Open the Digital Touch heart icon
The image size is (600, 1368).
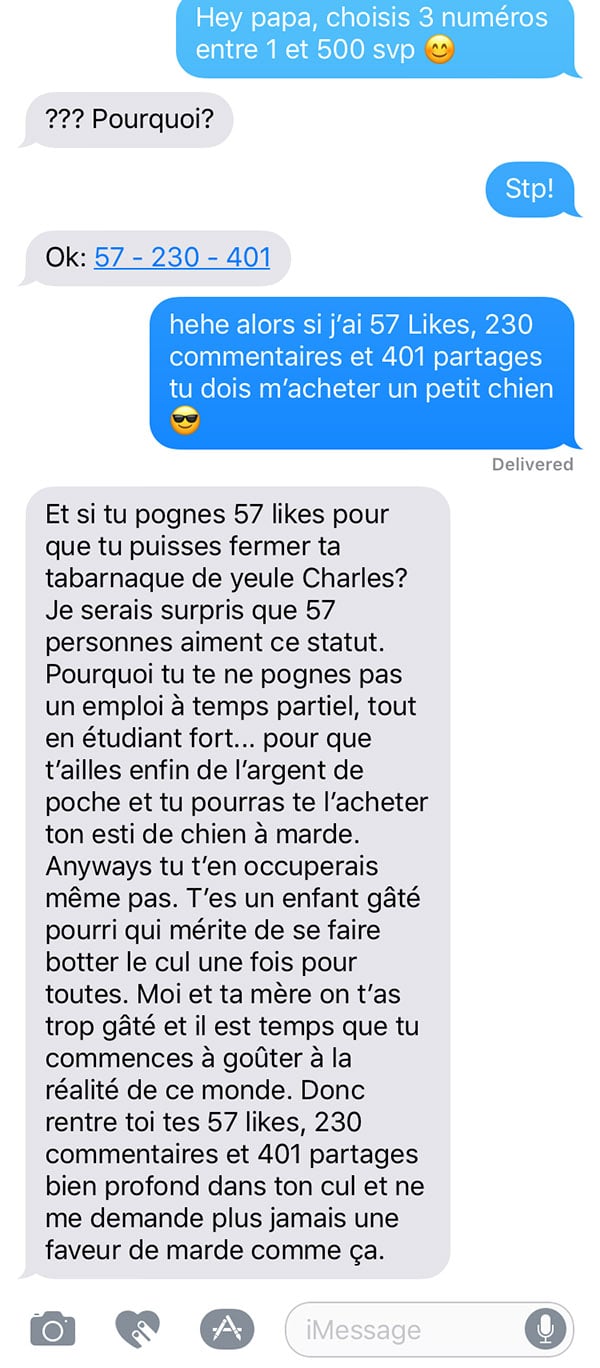(138, 1330)
